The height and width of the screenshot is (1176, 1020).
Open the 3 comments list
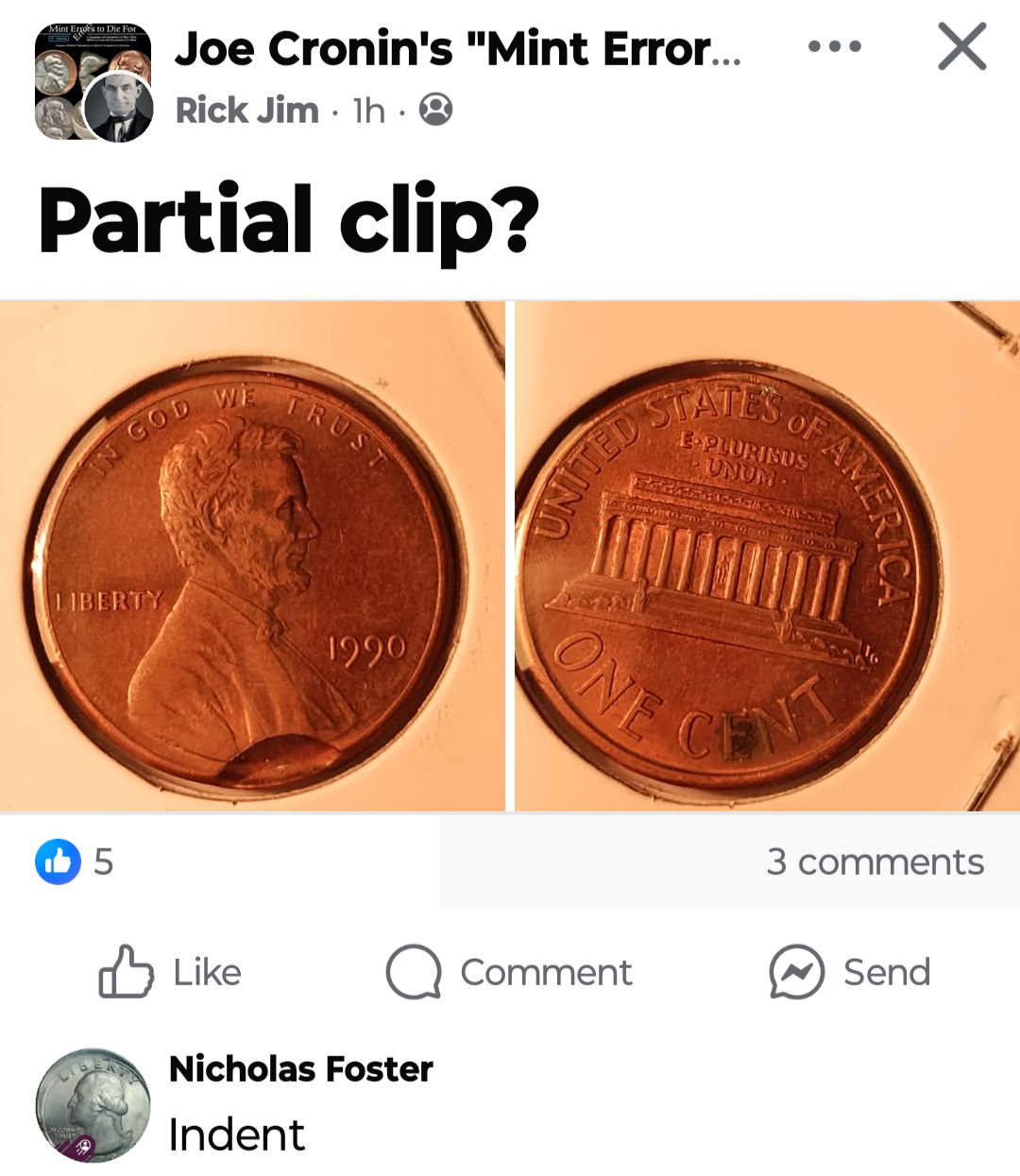click(875, 861)
